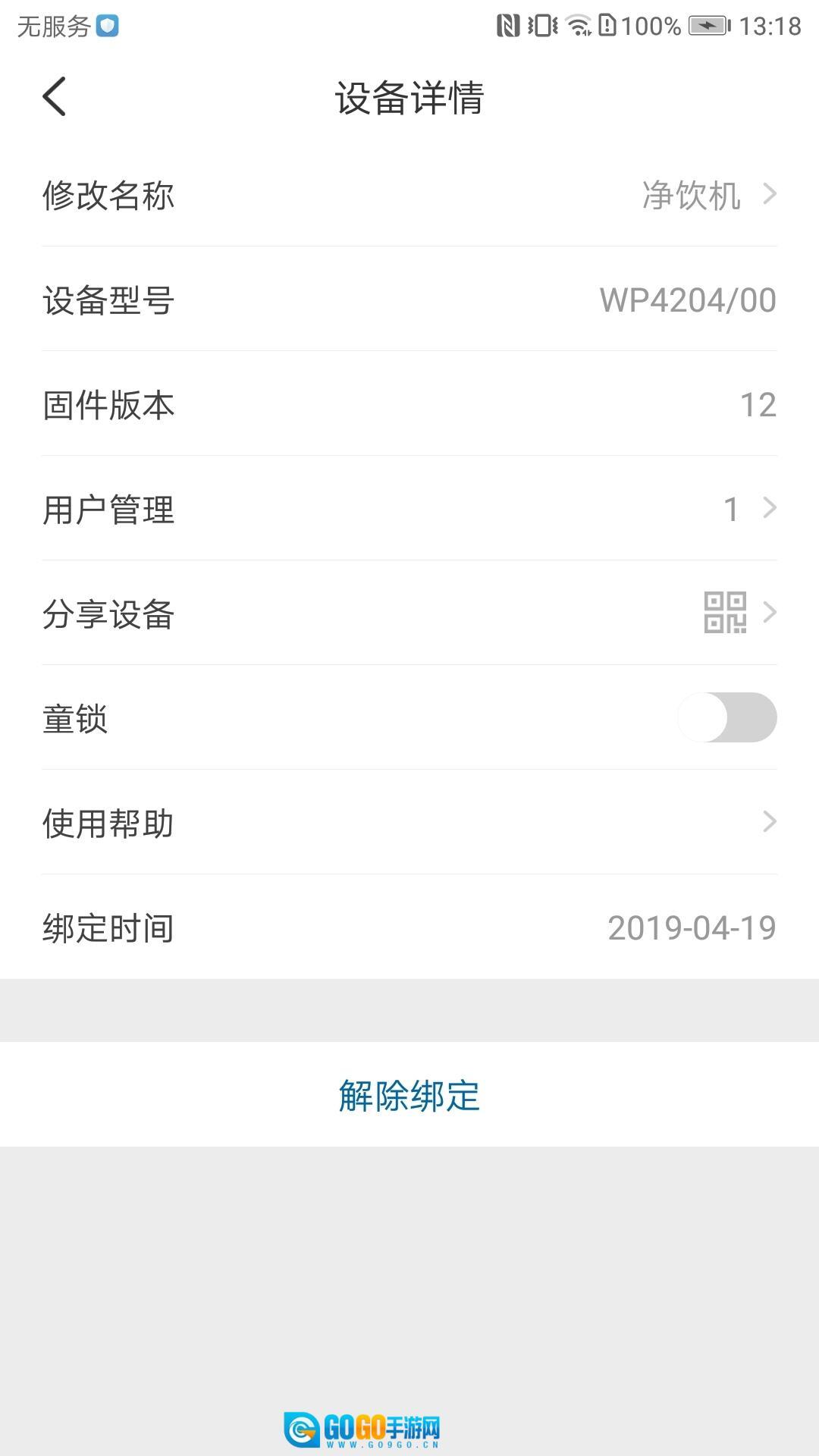Toggle the 童锁 child lock switch
819x1456 pixels.
click(x=726, y=717)
